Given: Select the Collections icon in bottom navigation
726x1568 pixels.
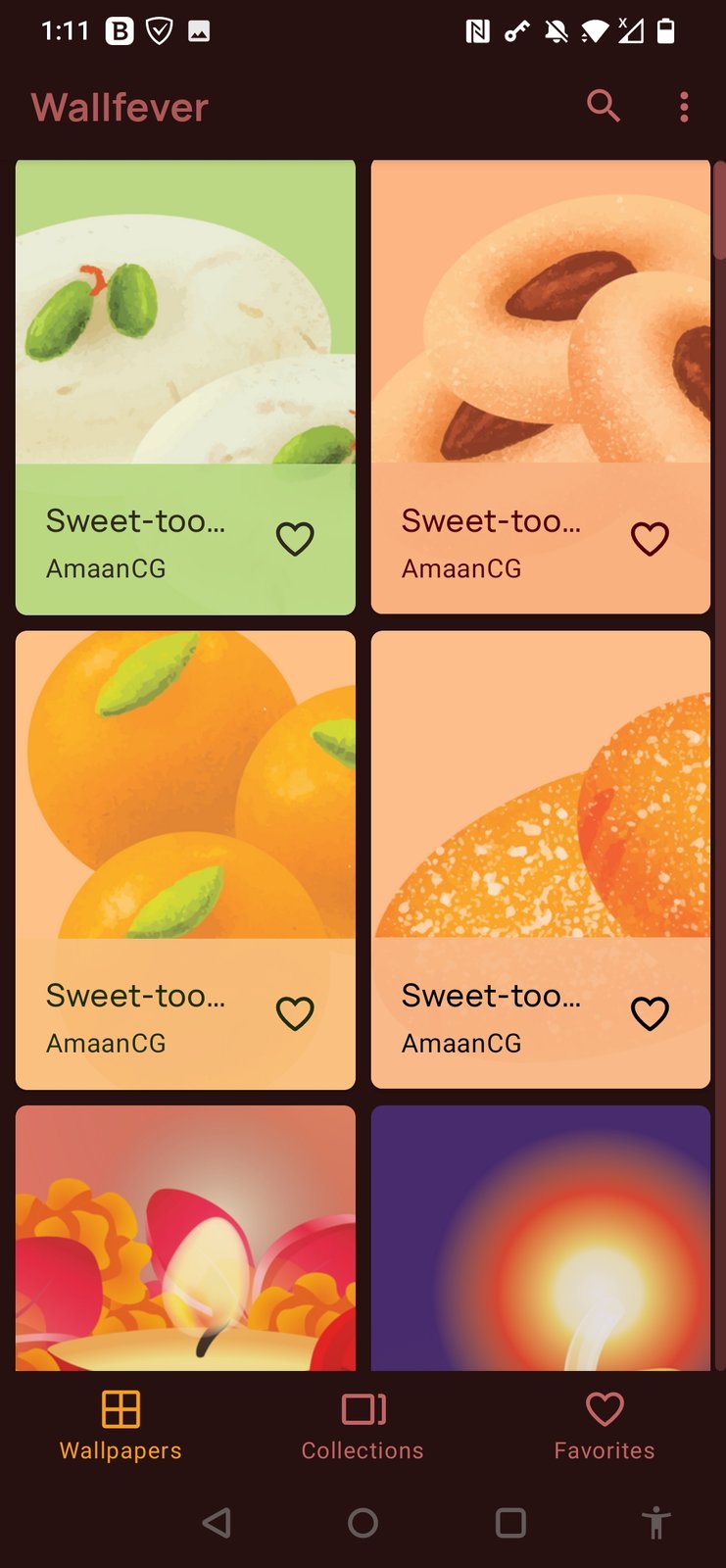Looking at the screenshot, I should [x=362, y=1411].
